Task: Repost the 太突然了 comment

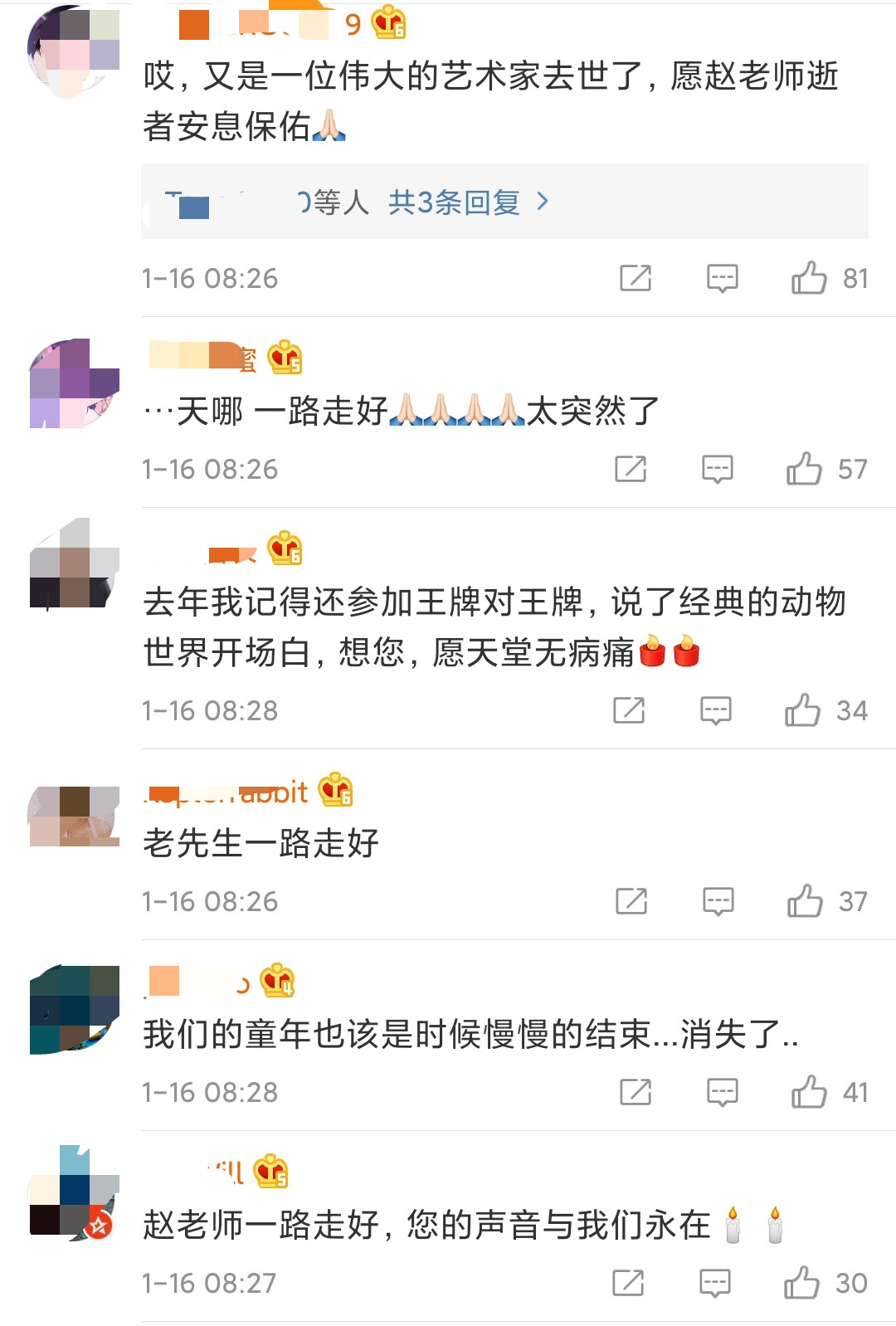Action: 631,469
